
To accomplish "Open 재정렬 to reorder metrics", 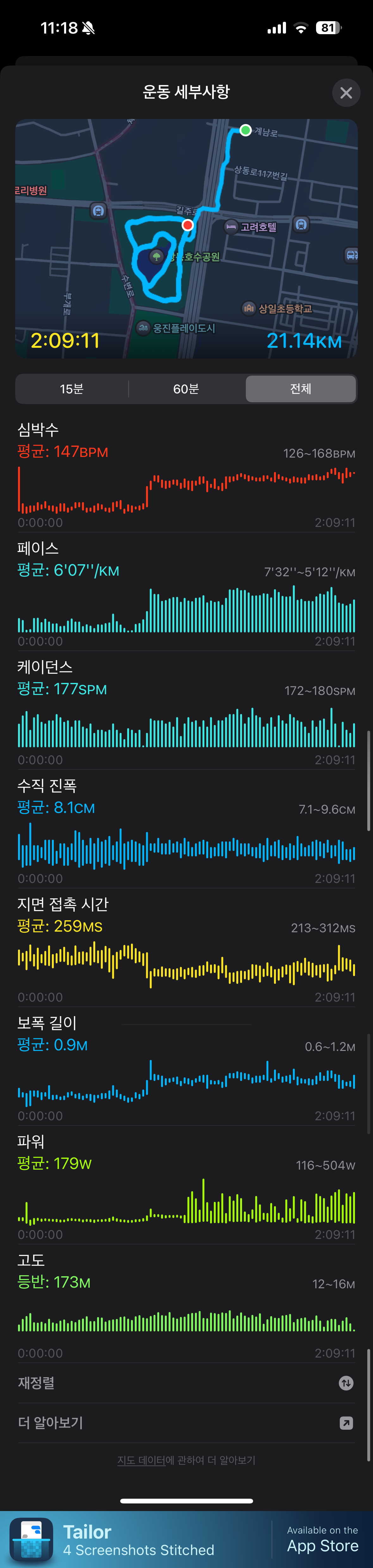I will click(186, 1383).
